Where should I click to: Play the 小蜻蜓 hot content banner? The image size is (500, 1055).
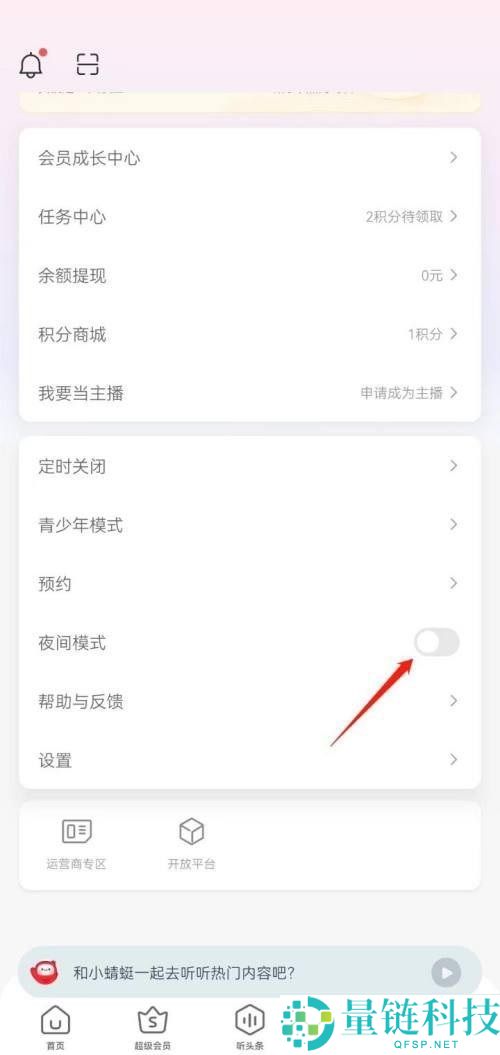[446, 972]
